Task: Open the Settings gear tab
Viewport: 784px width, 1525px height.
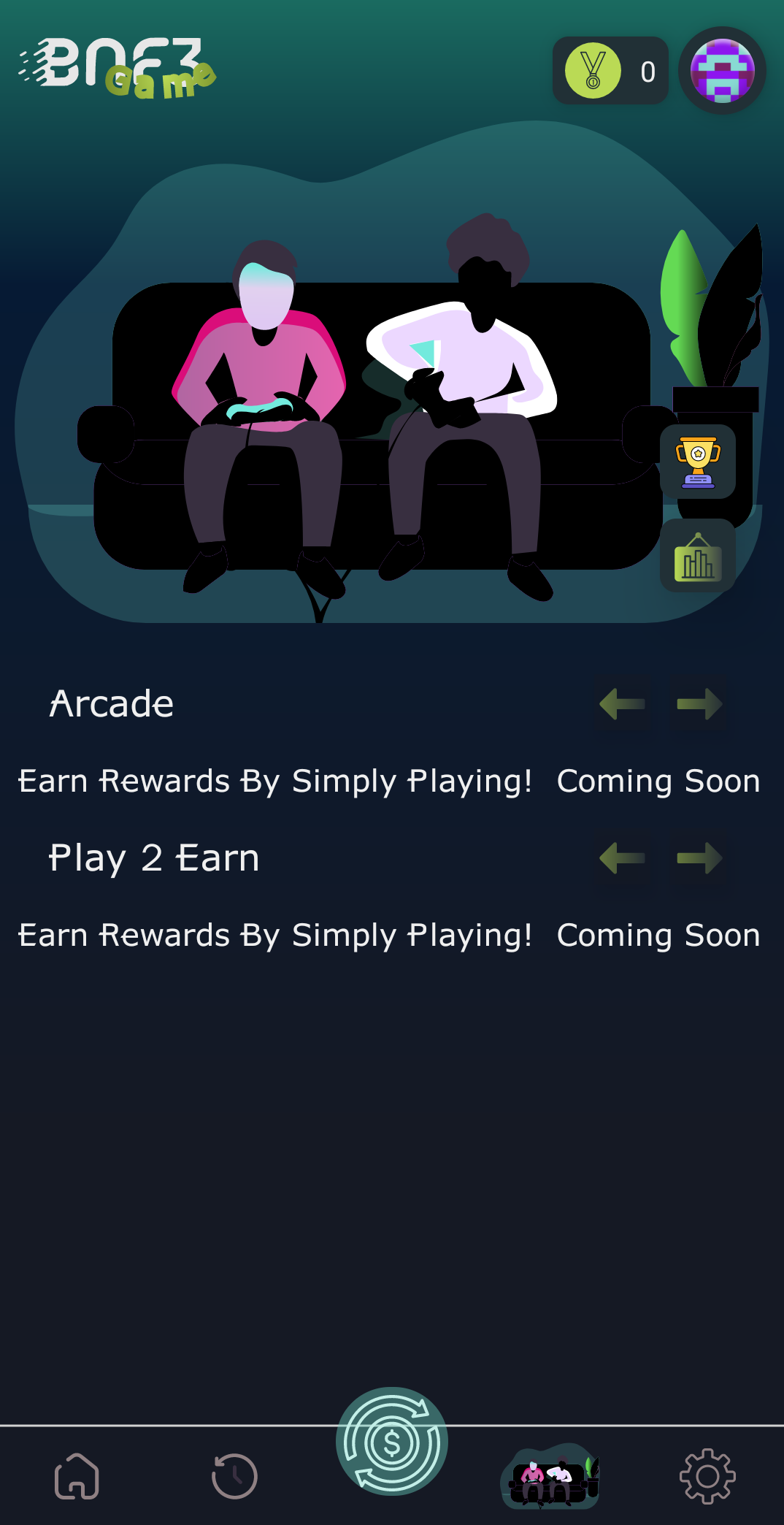Action: pos(707,1476)
